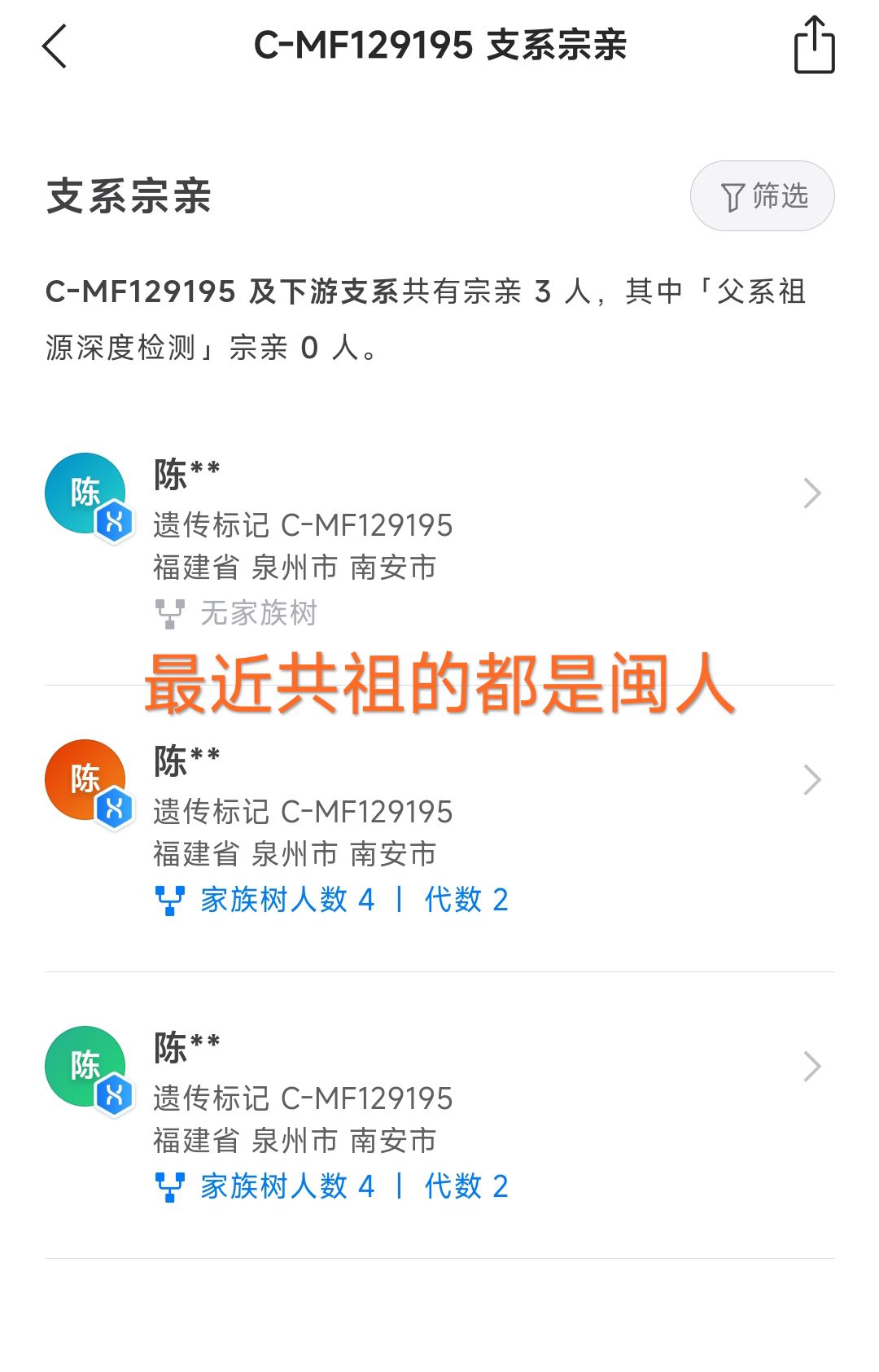Open the 陈** relative with the green avatar

click(439, 1115)
